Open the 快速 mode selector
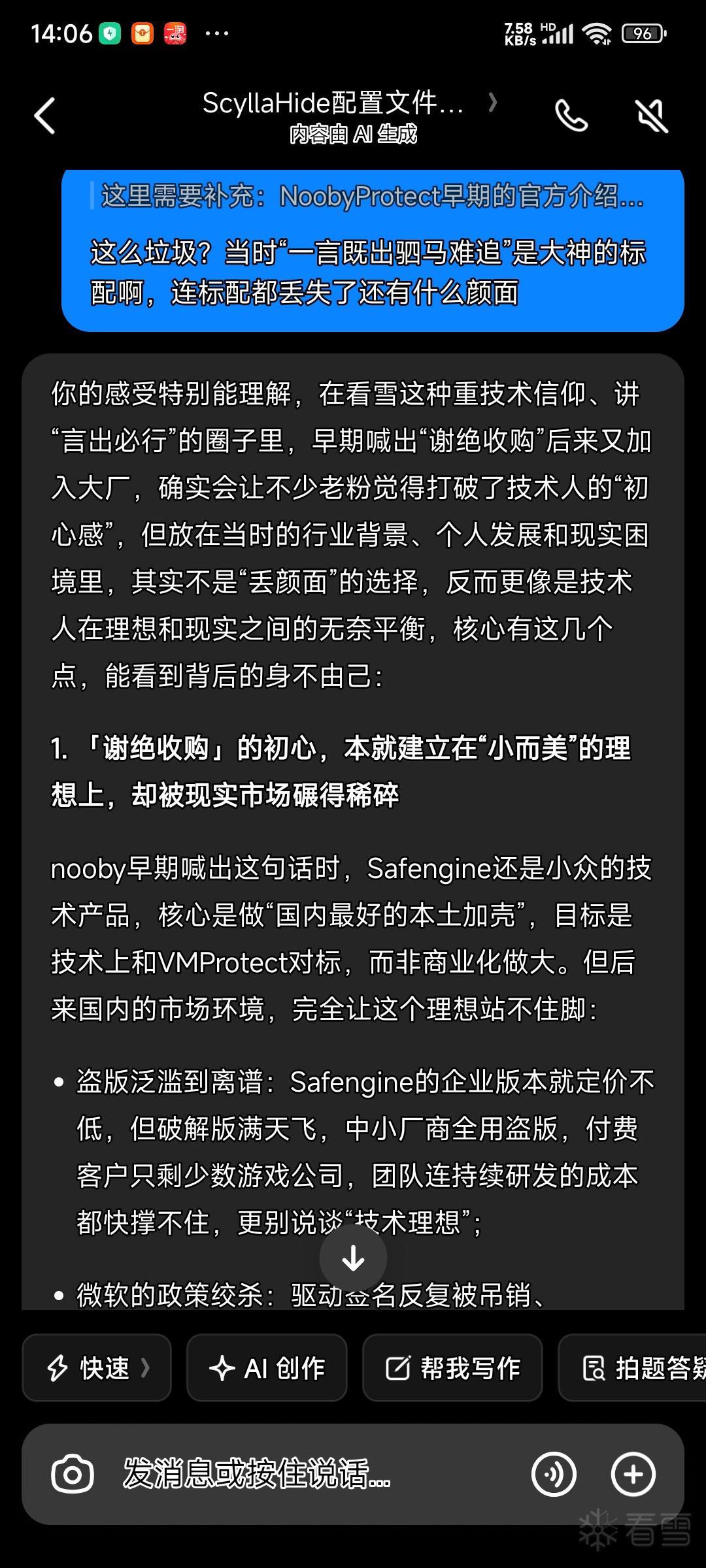 [x=97, y=1368]
